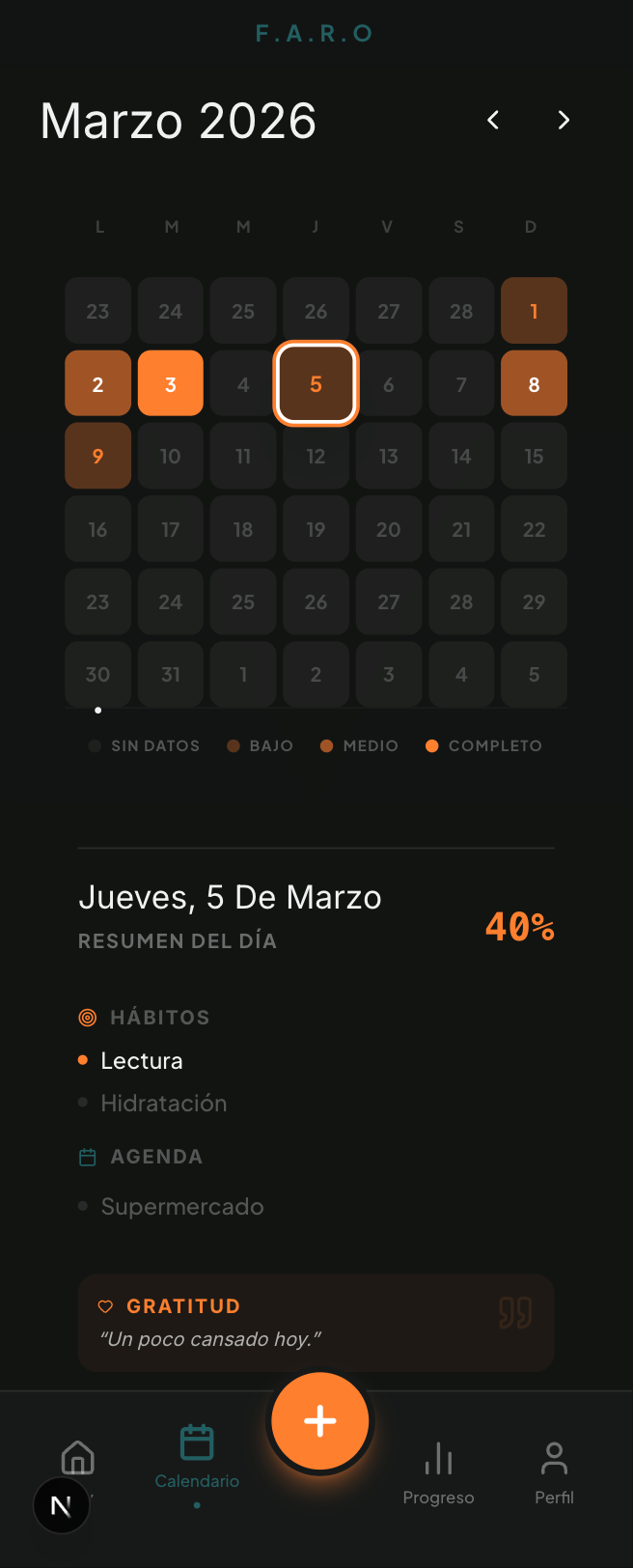Image resolution: width=633 pixels, height=1568 pixels.
Task: Open the Lectura habit
Action: coord(142,1060)
